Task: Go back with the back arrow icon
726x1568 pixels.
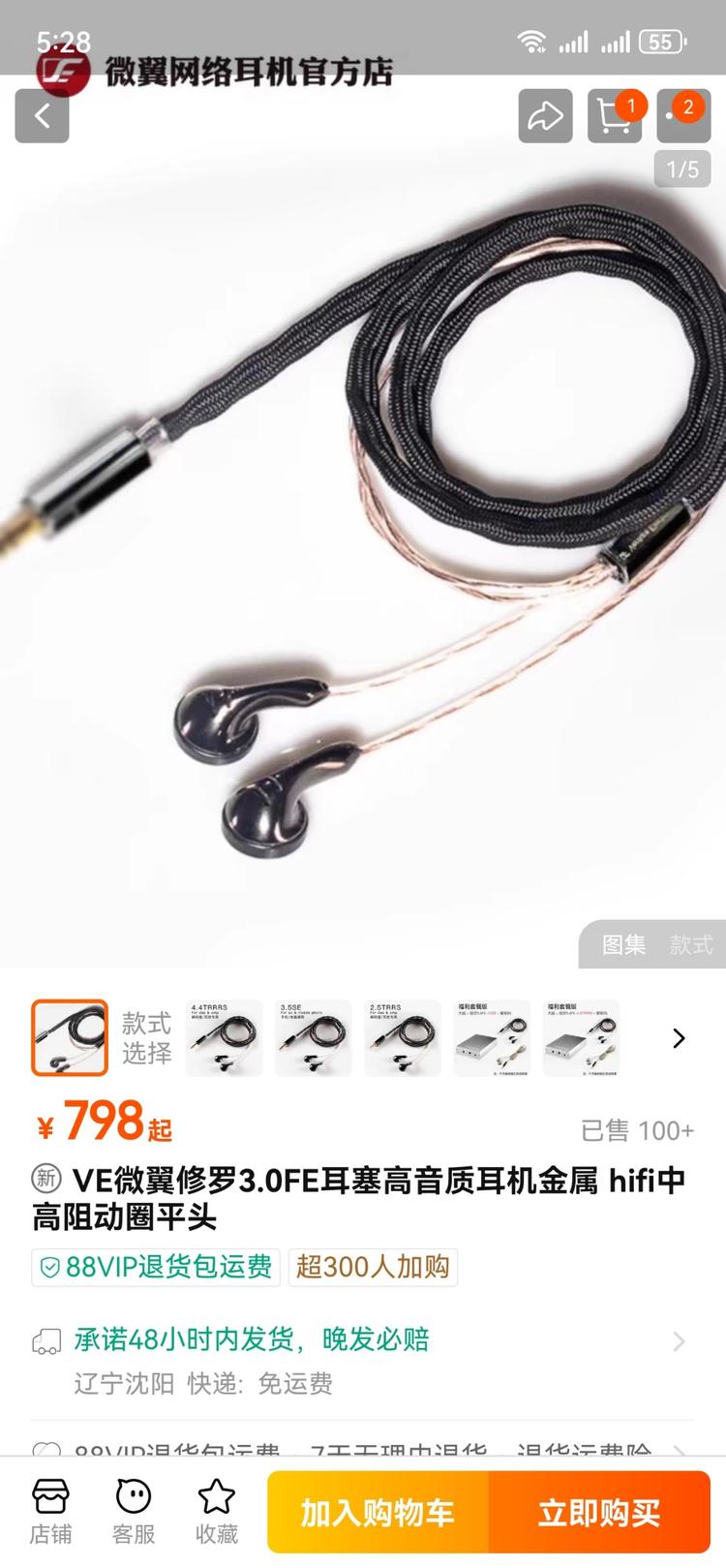Action: click(x=42, y=115)
